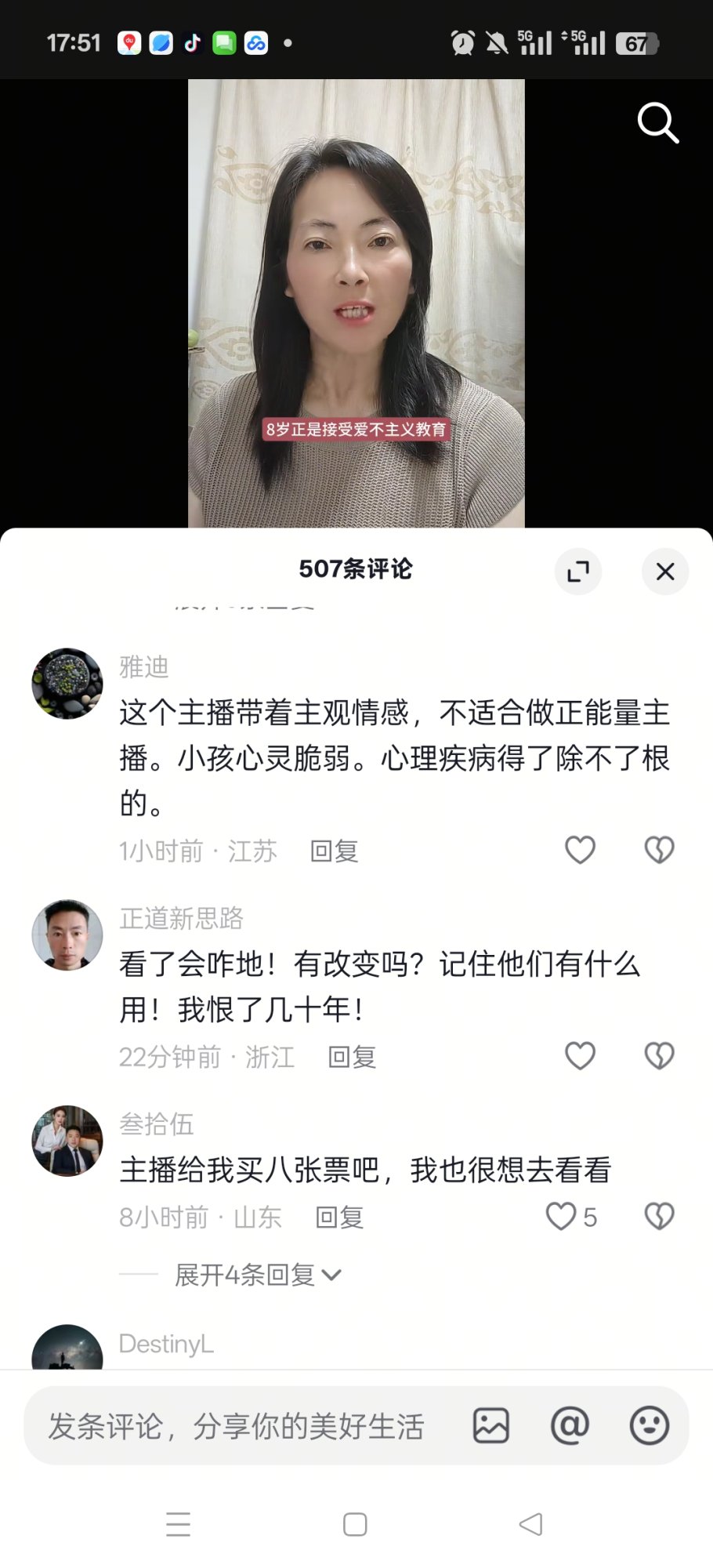Screen dimensions: 713x1568
Task: Dislike 叁拾伍's comment
Action: coord(659,1216)
